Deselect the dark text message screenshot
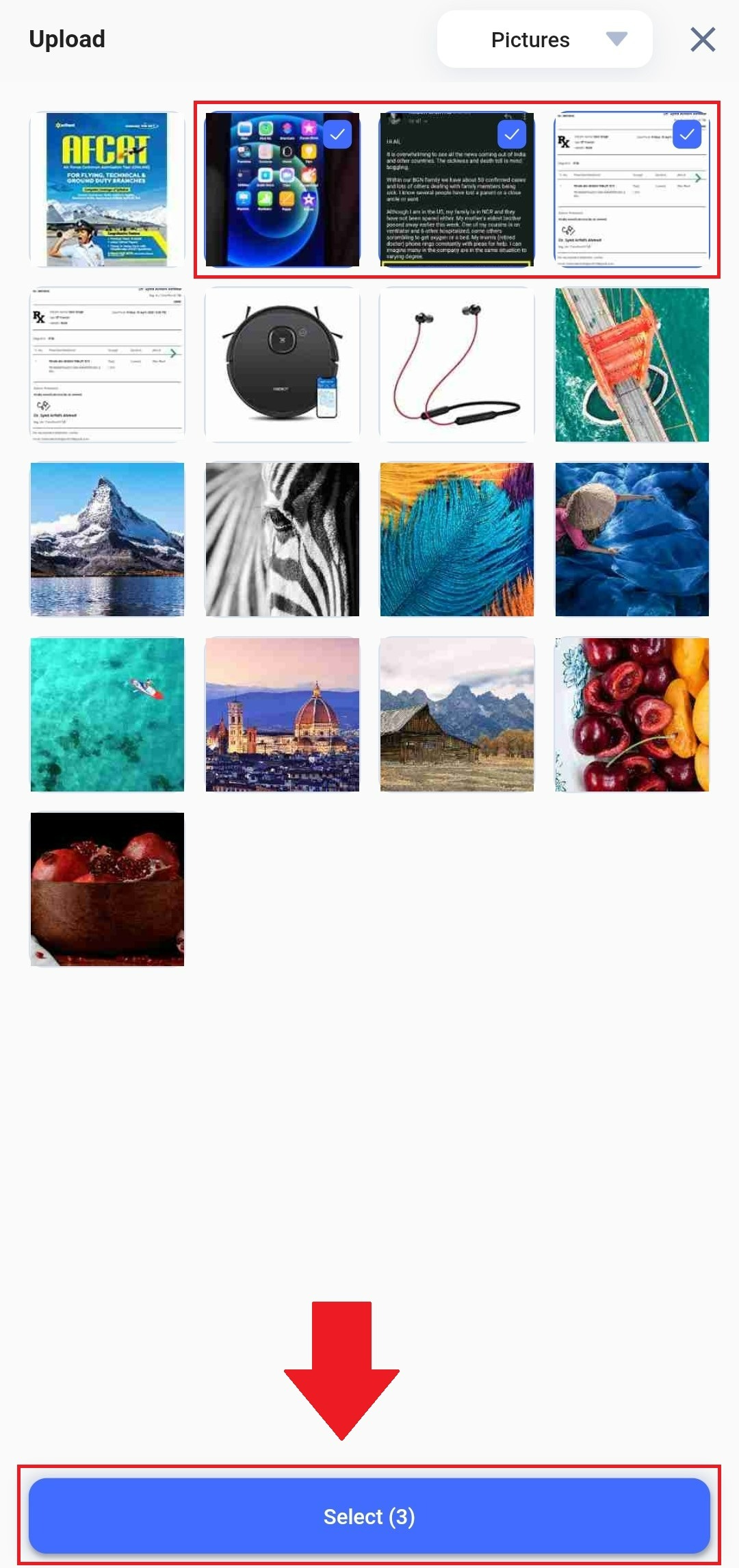Image resolution: width=739 pixels, height=1568 pixels. pos(457,190)
